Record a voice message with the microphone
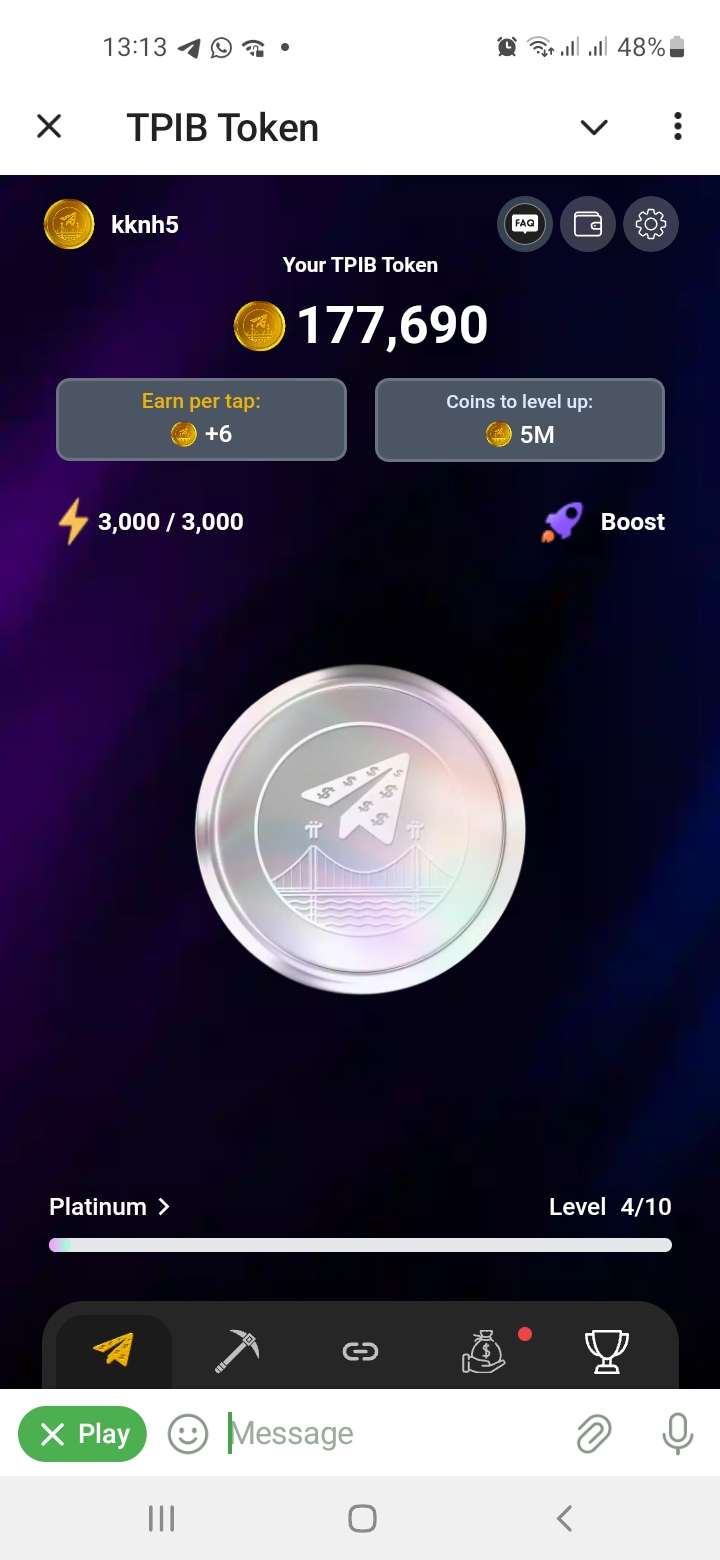Image resolution: width=720 pixels, height=1560 pixels. point(677,1434)
